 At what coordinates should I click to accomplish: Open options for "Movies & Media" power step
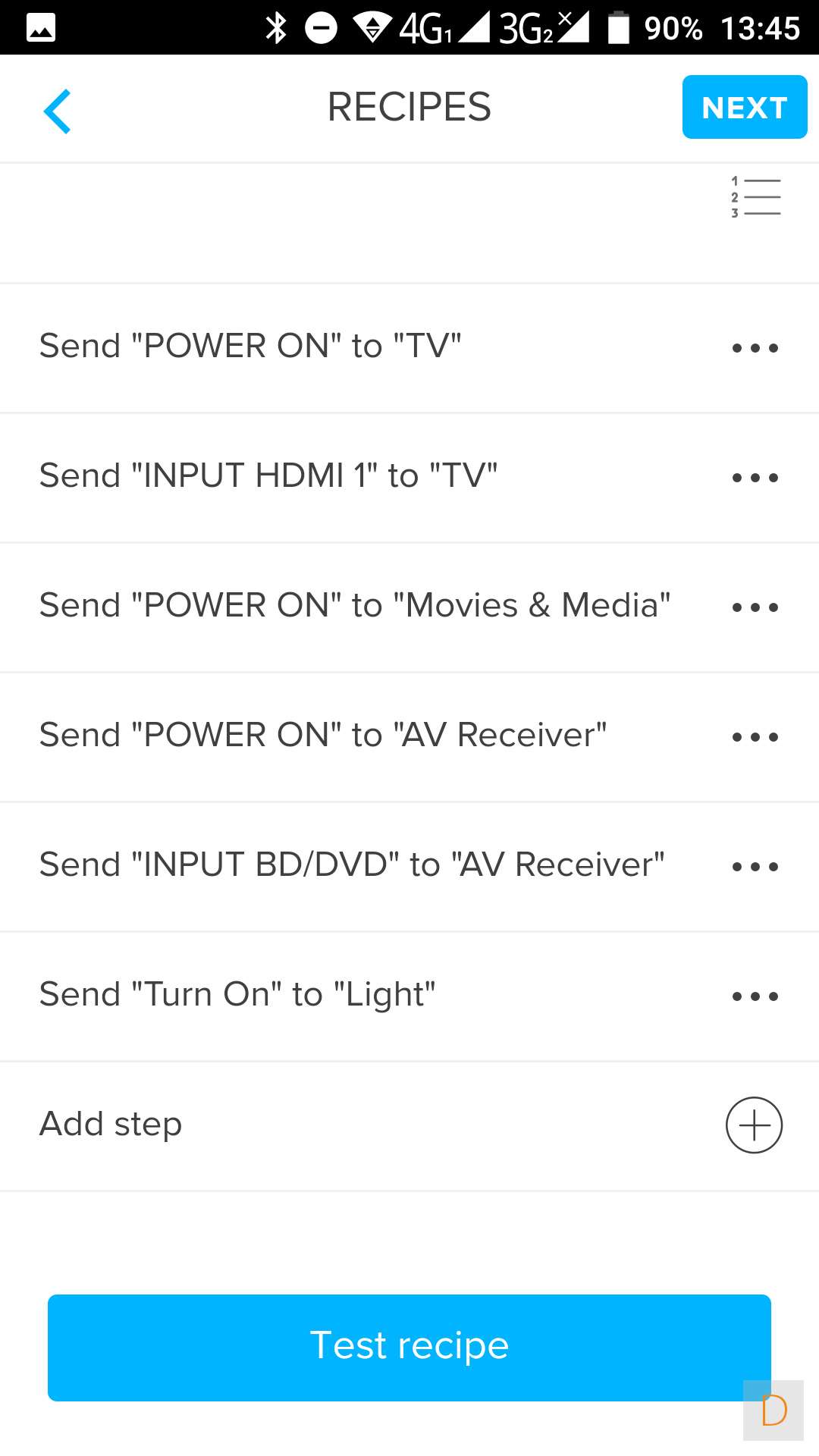755,607
